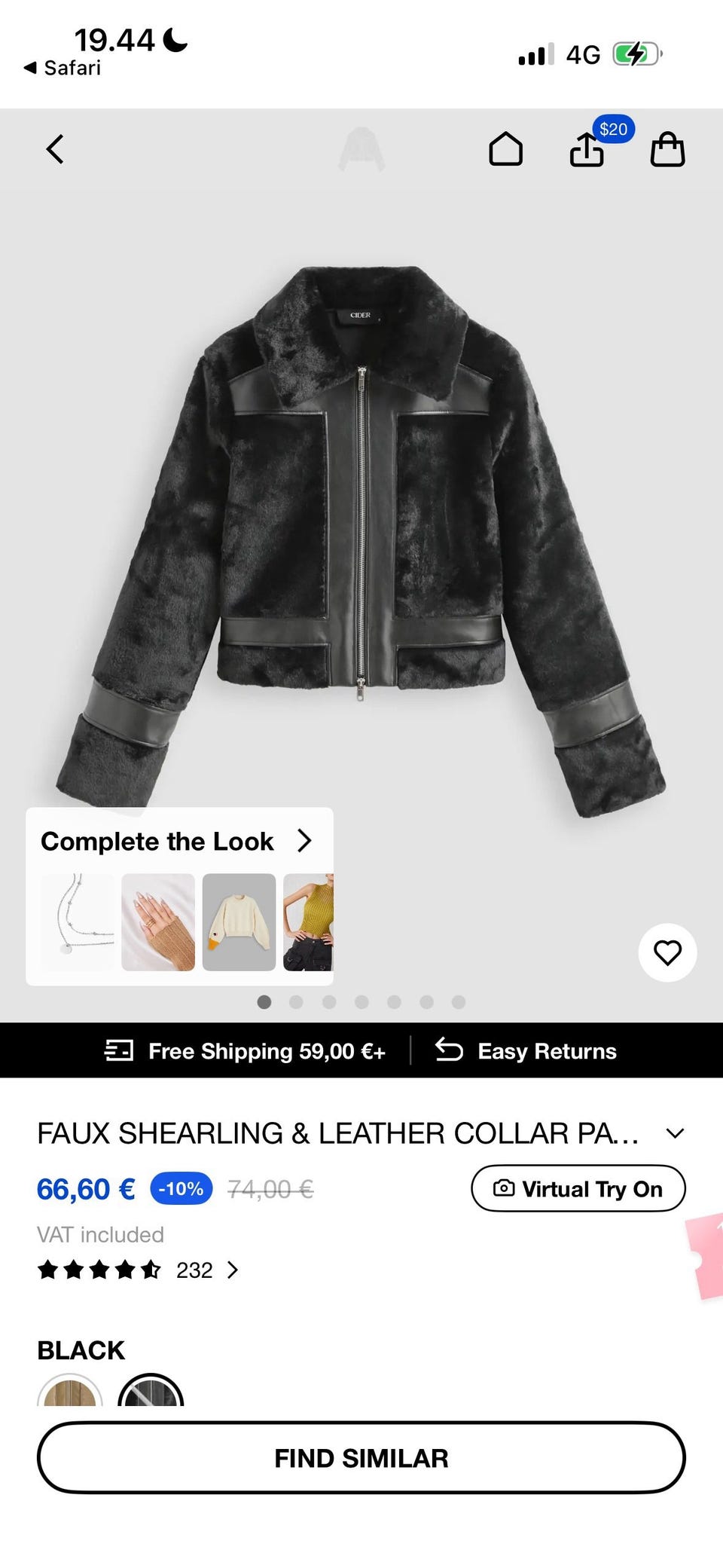Image resolution: width=723 pixels, height=1568 pixels.
Task: Jump to the second product photo dot
Action: [x=296, y=1002]
